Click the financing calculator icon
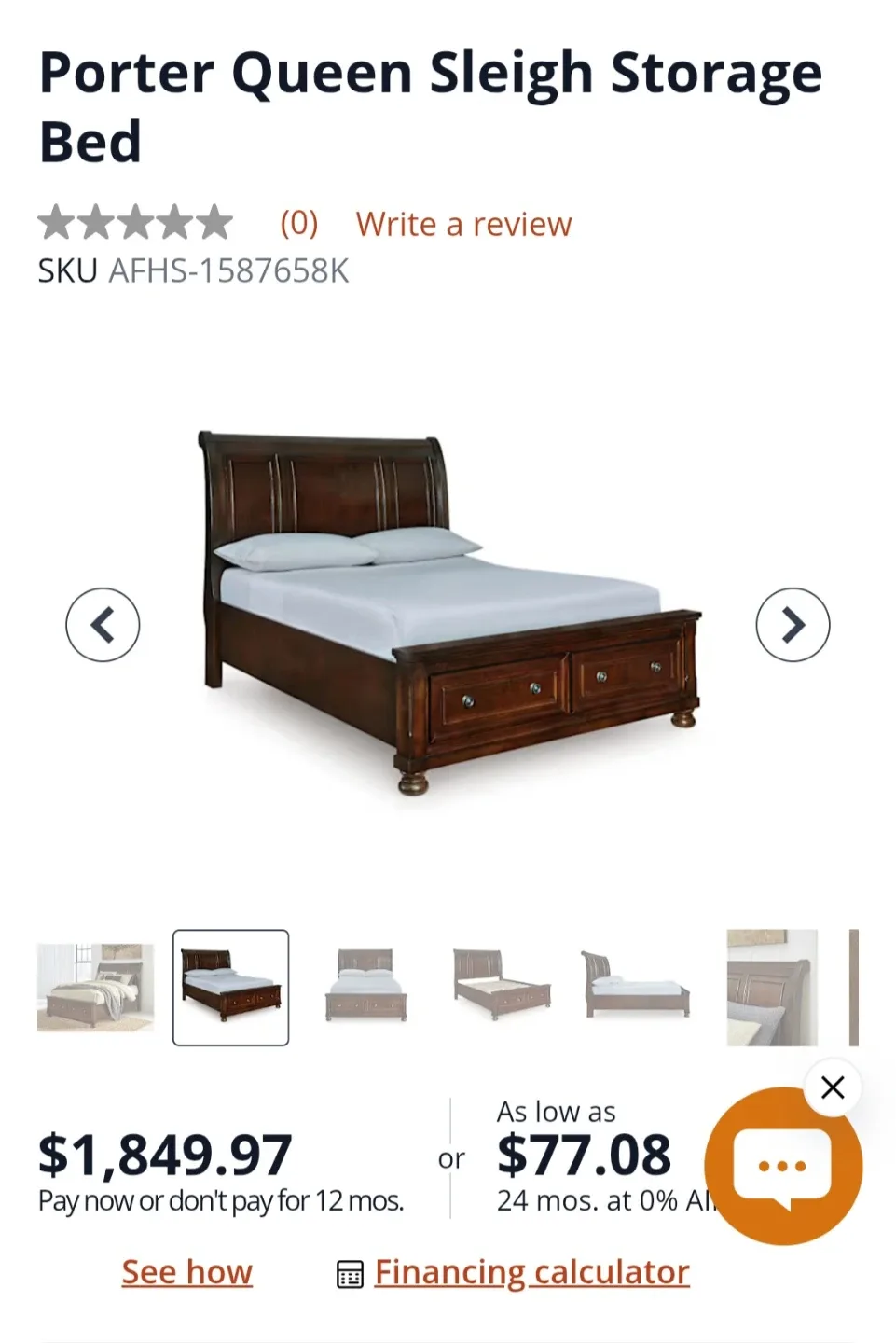The width and height of the screenshot is (896, 1343). pyautogui.click(x=349, y=1271)
